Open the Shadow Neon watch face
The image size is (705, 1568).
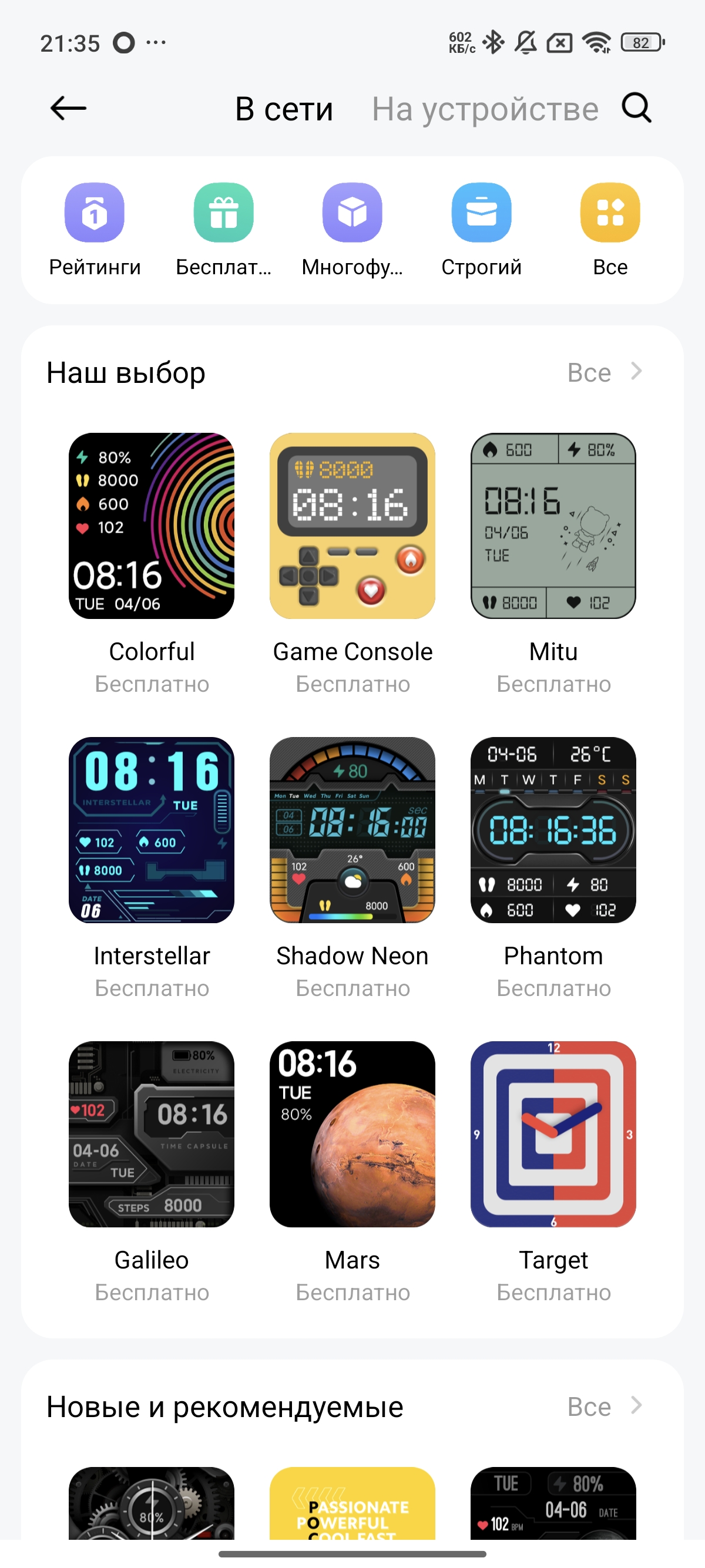[x=352, y=830]
